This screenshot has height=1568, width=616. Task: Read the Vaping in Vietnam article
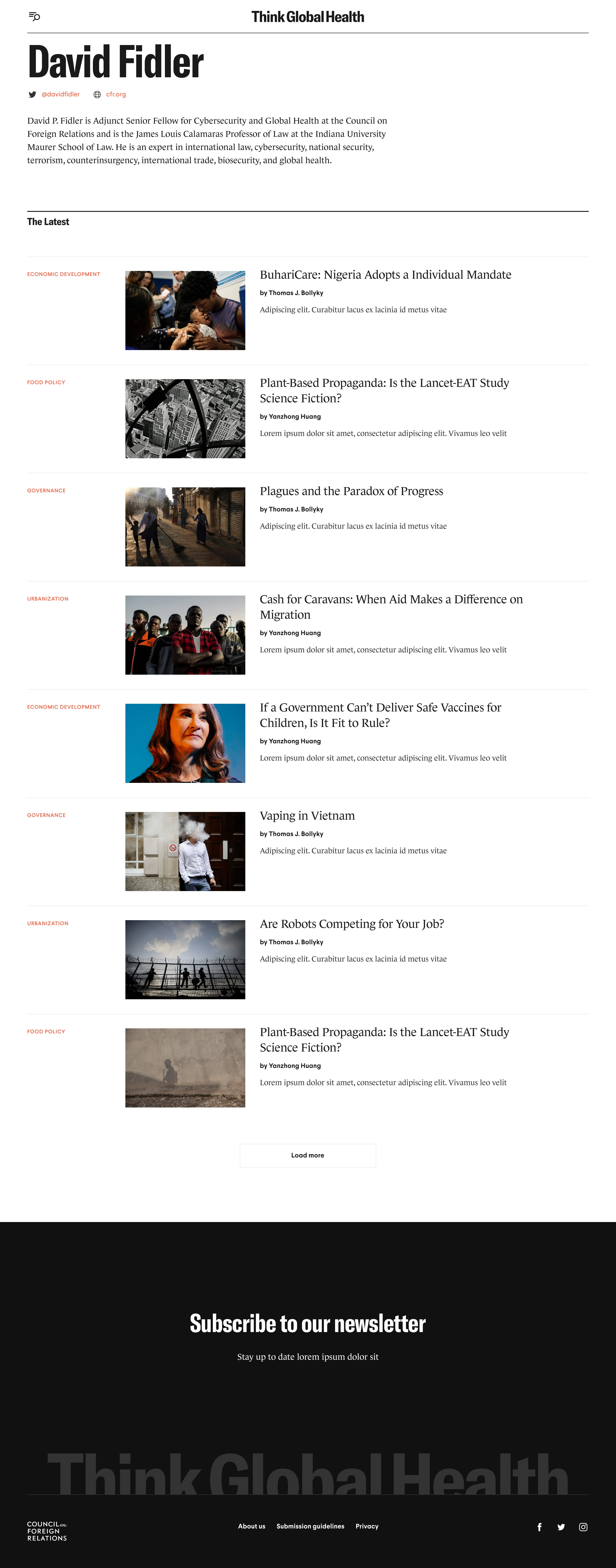pyautogui.click(x=307, y=816)
